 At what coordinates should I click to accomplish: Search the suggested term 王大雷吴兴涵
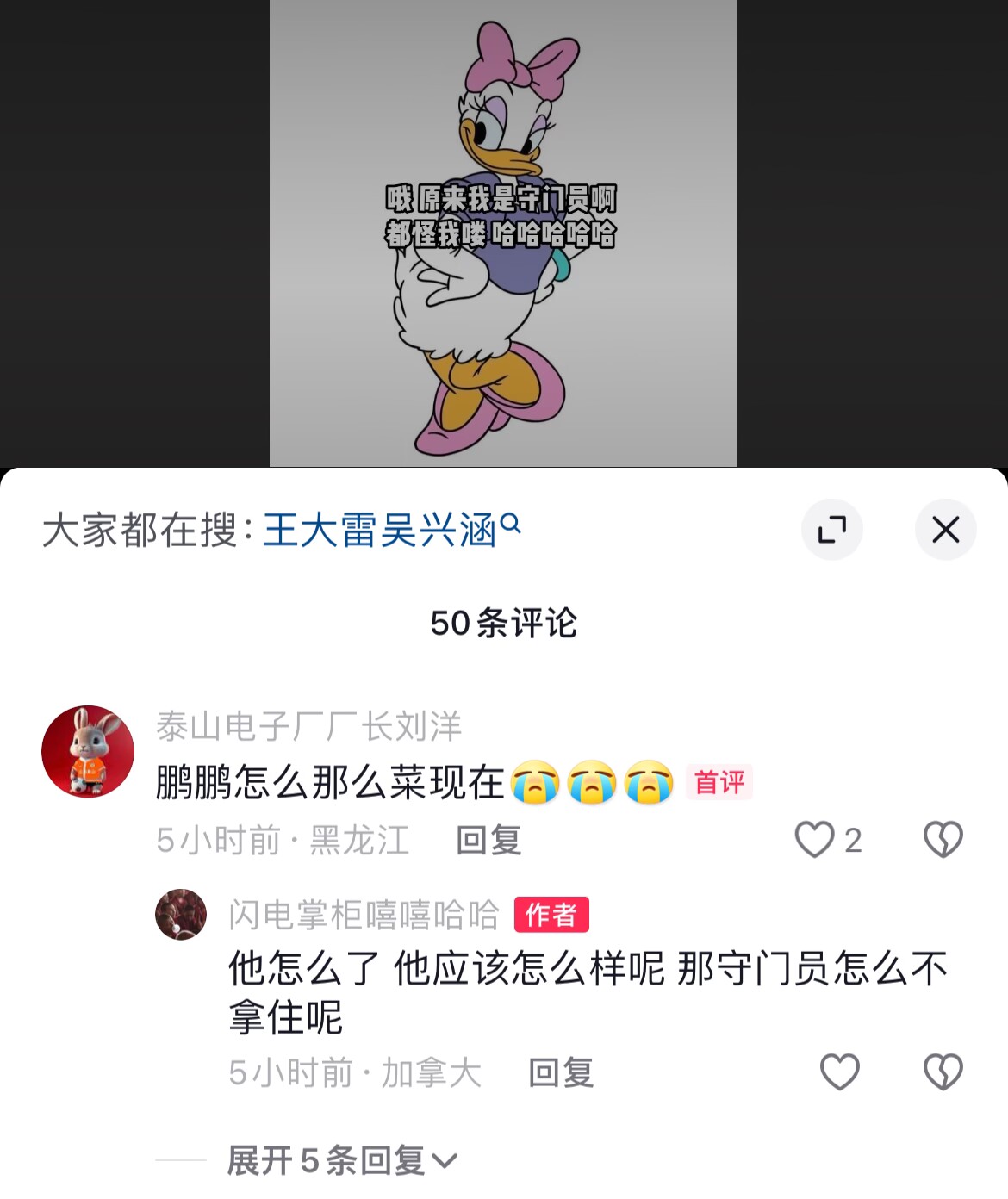tap(389, 529)
